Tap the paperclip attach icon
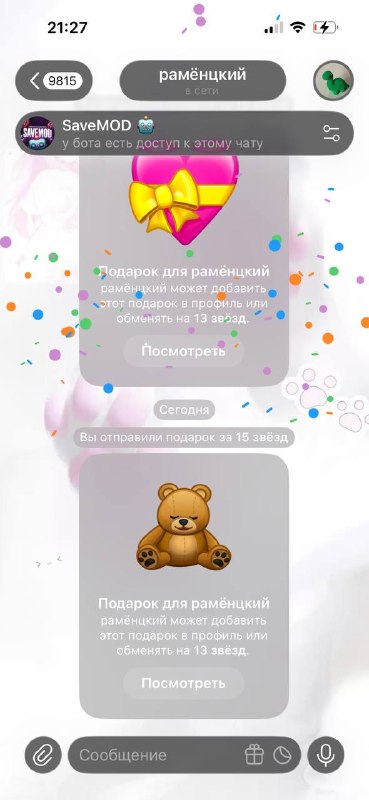The width and height of the screenshot is (369, 800). click(x=43, y=755)
